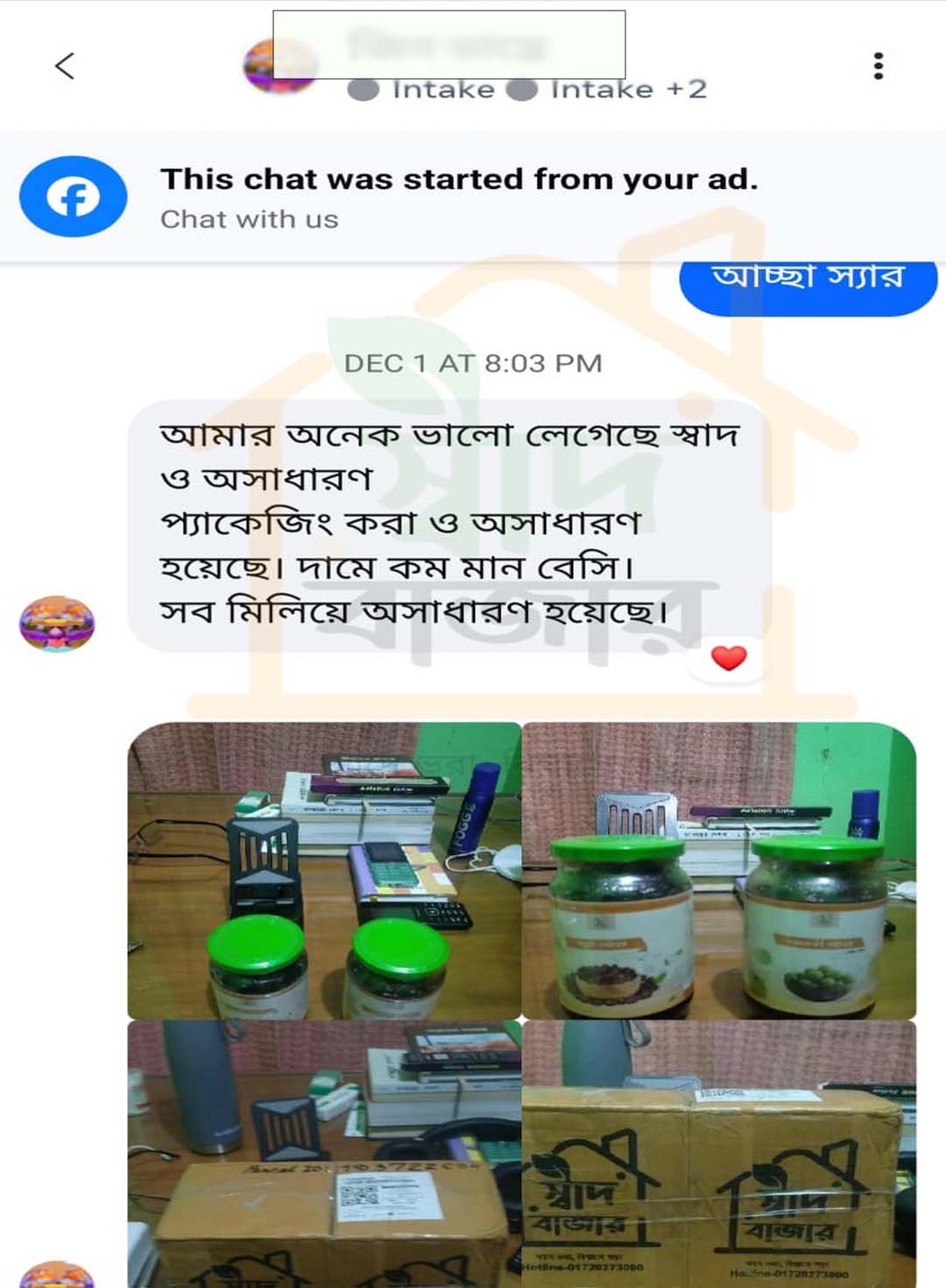Open the 'This chat was started from your ad' banner

pyautogui.click(x=458, y=196)
